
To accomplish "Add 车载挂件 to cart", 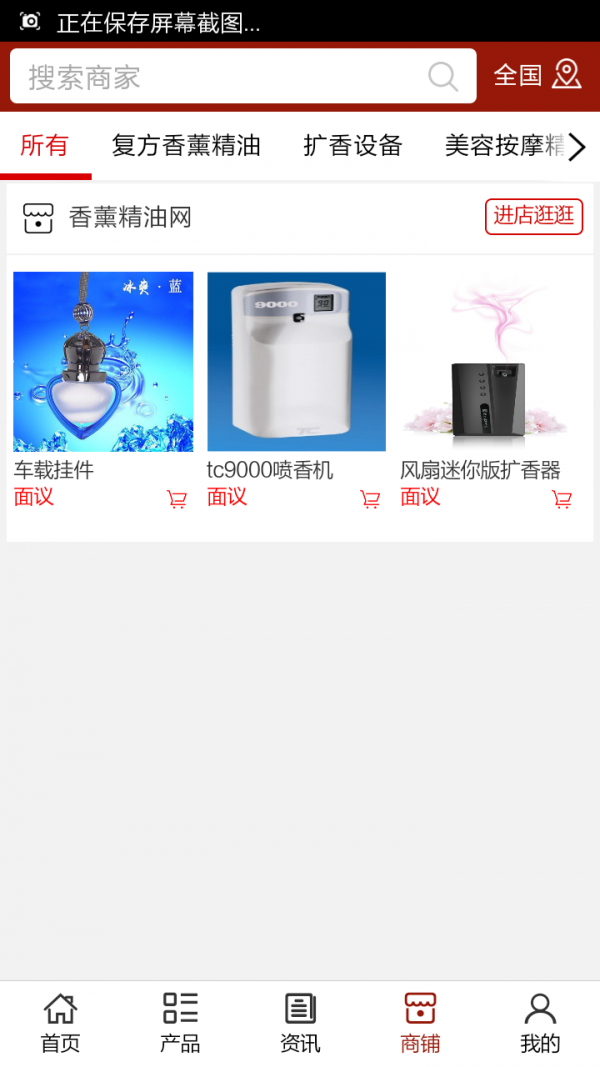I will pos(177,499).
